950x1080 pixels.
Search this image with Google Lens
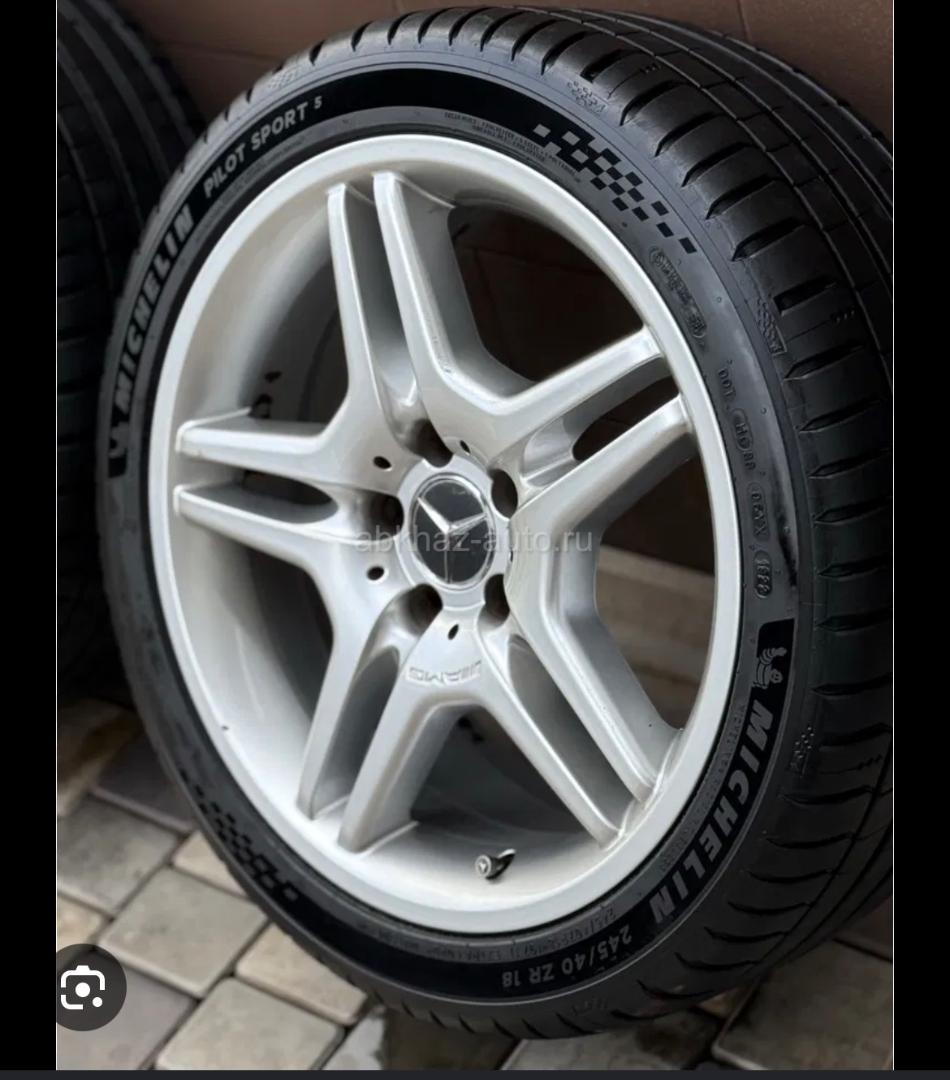(x=83, y=989)
